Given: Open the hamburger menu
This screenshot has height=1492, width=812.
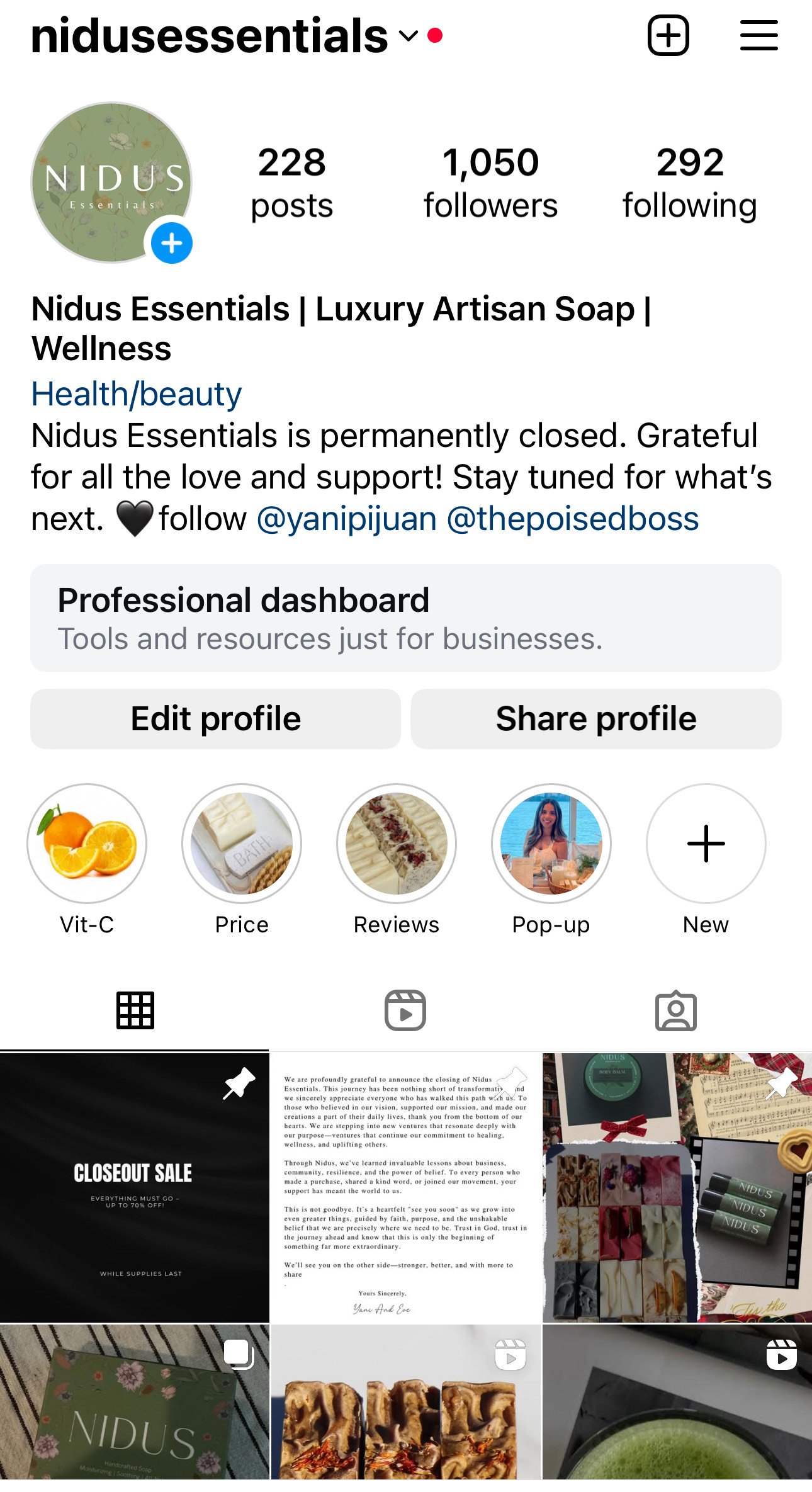Looking at the screenshot, I should [758, 35].
